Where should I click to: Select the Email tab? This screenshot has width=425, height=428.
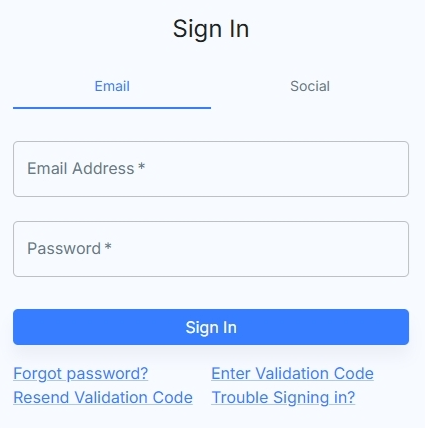[112, 86]
